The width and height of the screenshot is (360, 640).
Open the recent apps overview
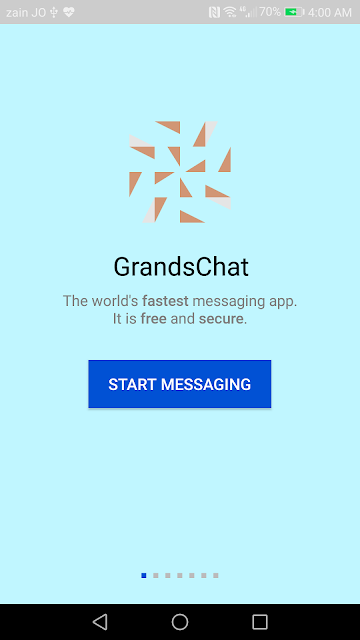pos(260,622)
